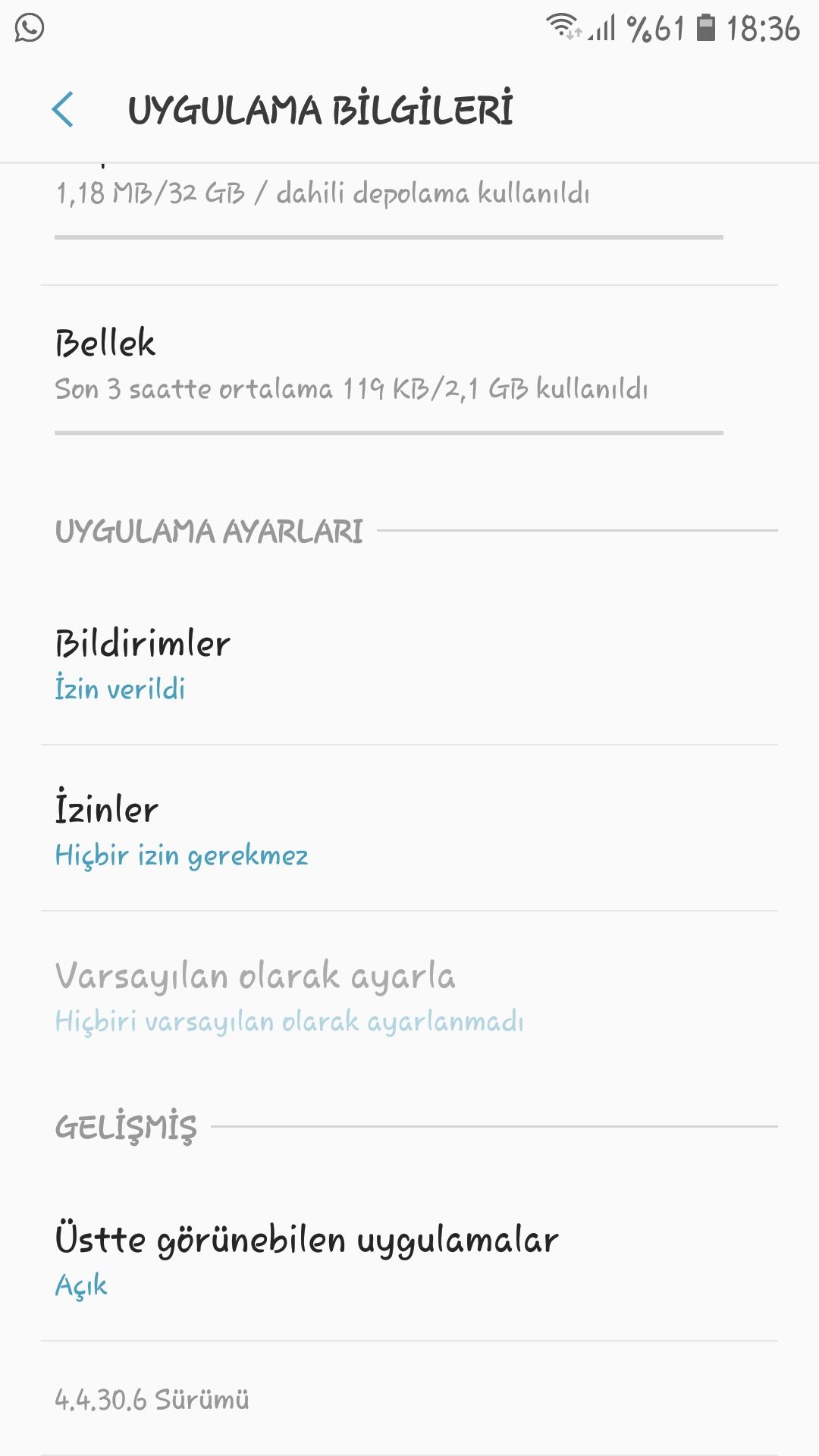Go back from Uygulama Bilgileri
The height and width of the screenshot is (1456, 819).
[x=64, y=110]
